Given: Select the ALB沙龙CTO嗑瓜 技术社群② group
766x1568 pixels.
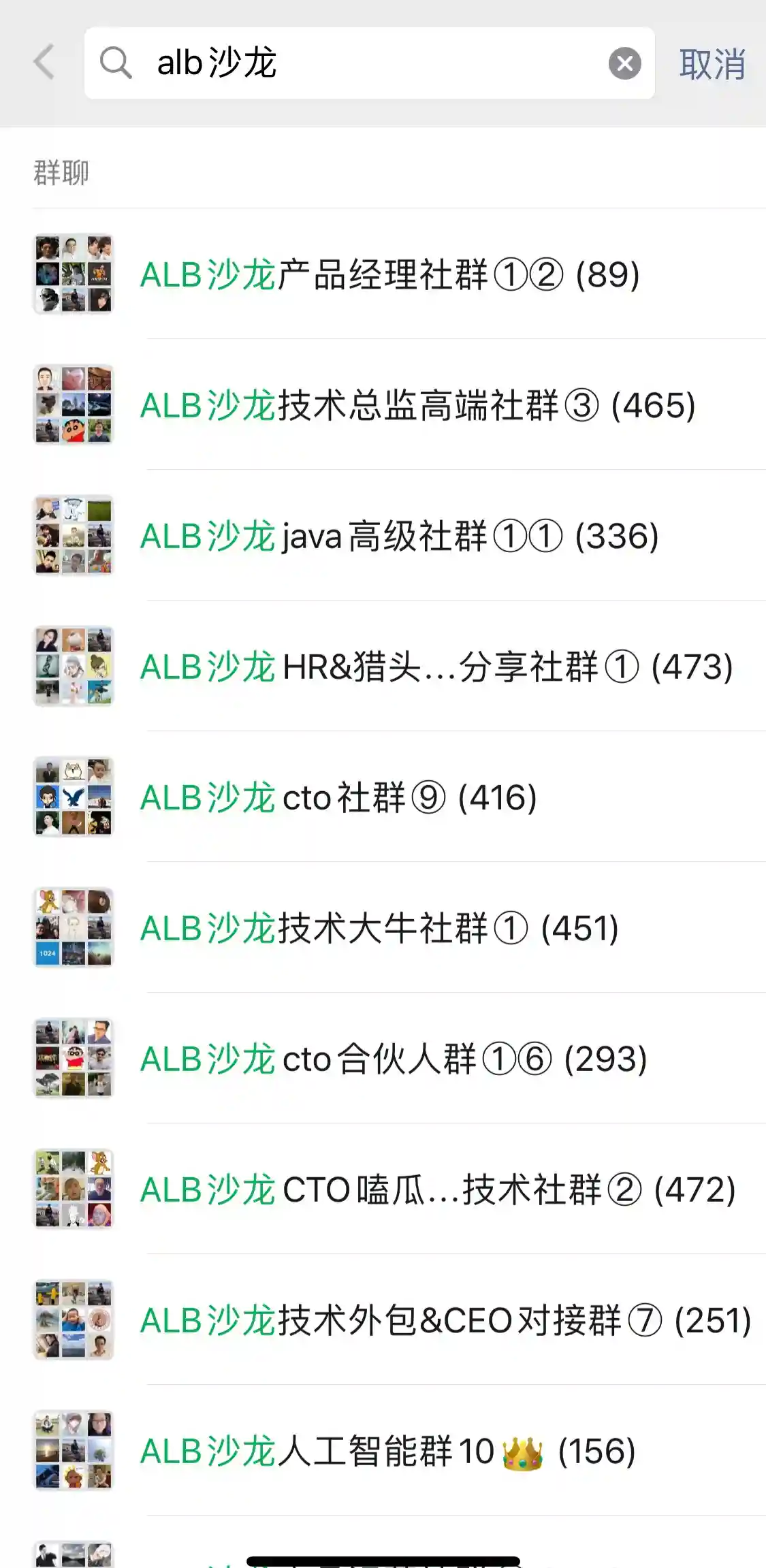Looking at the screenshot, I should (x=437, y=1189).
